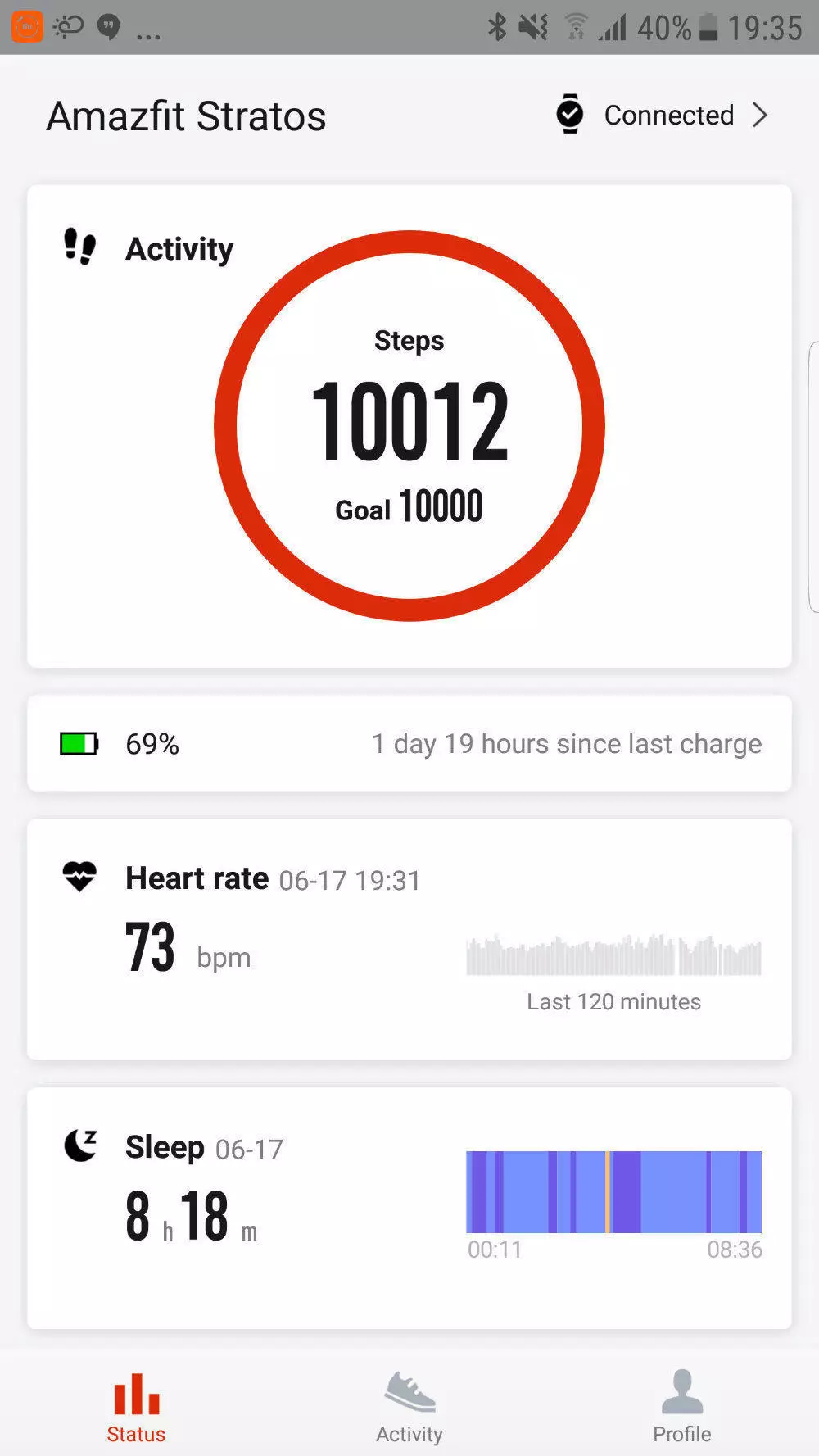Image resolution: width=819 pixels, height=1456 pixels.
Task: Go to the Profile tab
Action: pos(682,1408)
